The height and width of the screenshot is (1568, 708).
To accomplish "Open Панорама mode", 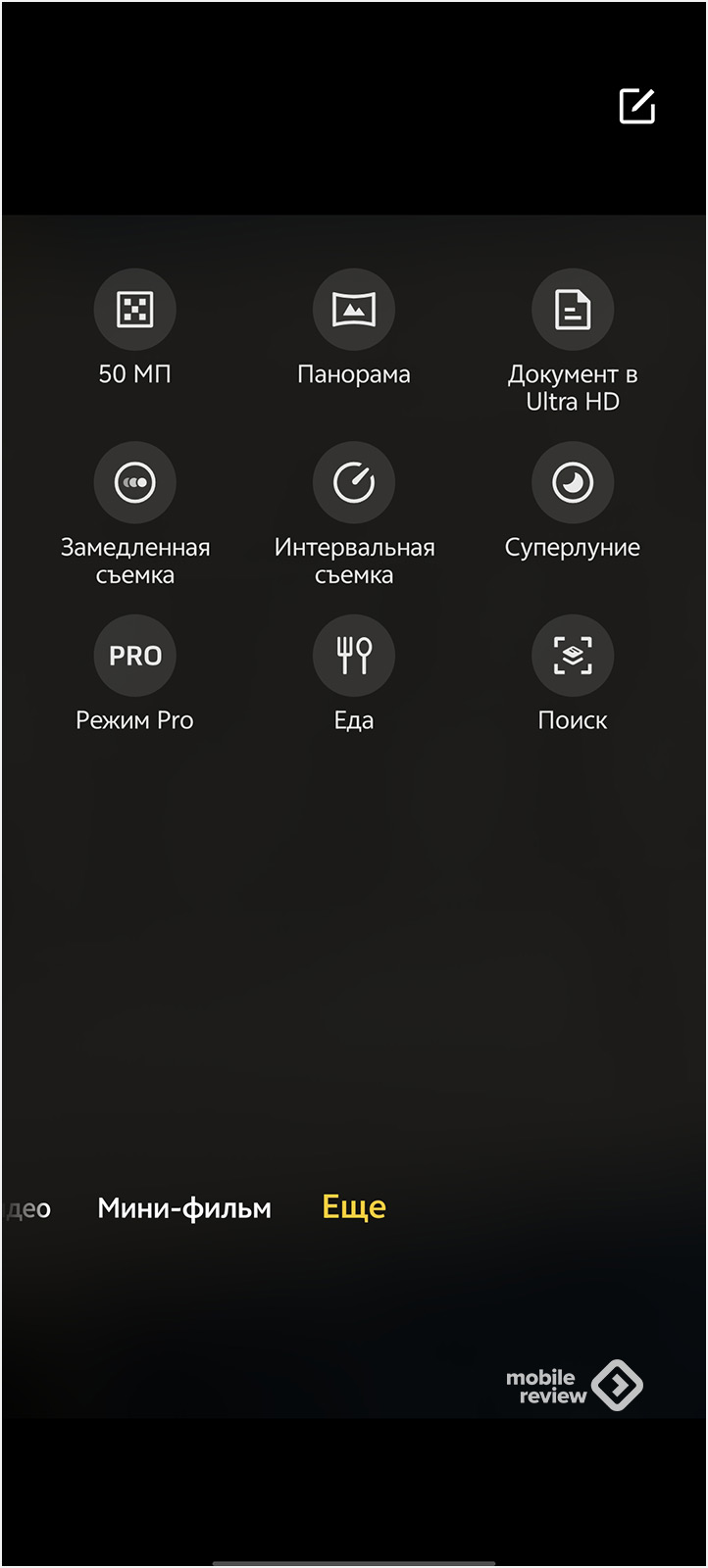I will coord(353,310).
